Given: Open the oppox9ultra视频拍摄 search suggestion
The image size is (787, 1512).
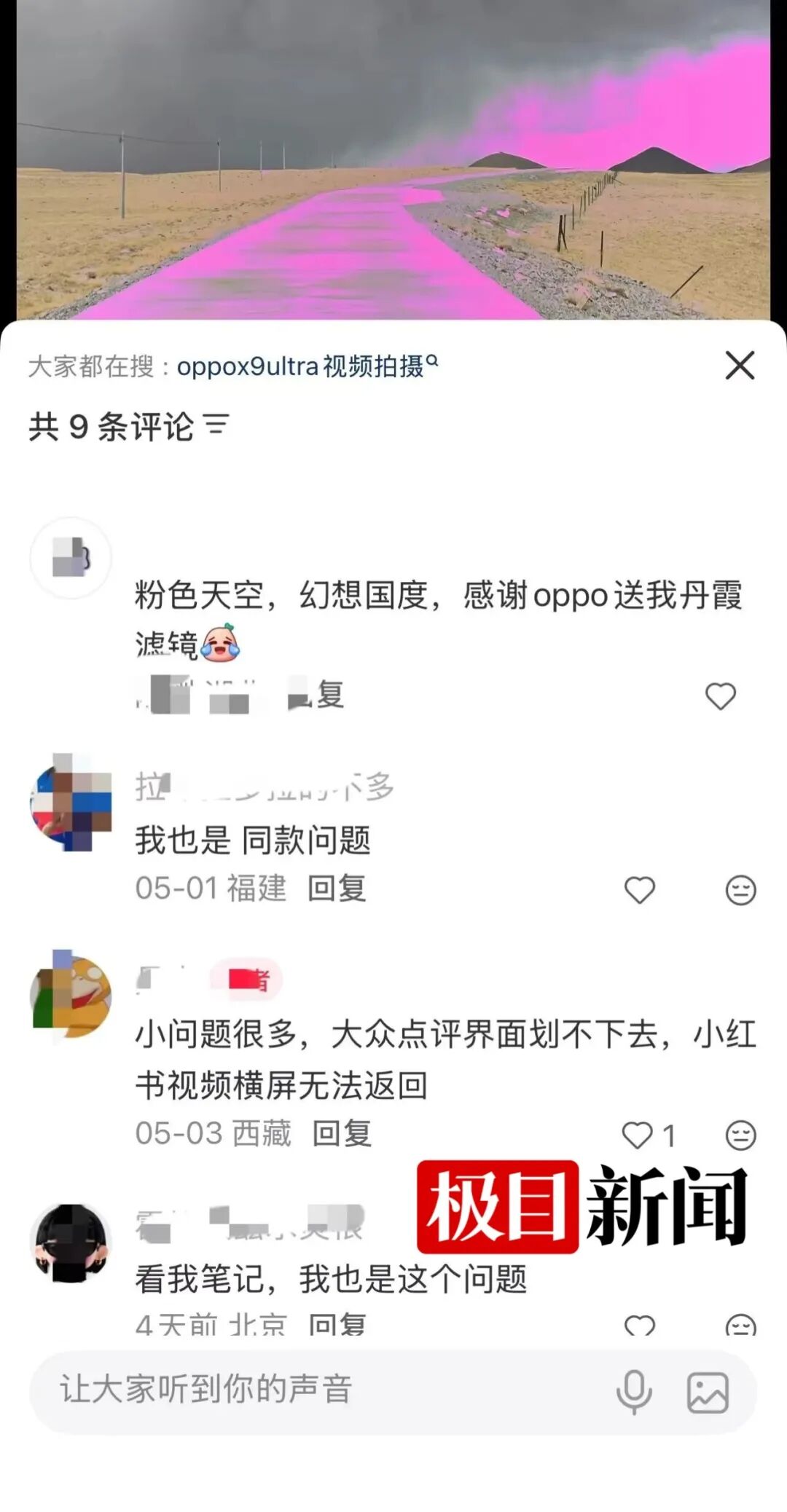Looking at the screenshot, I should 308,366.
